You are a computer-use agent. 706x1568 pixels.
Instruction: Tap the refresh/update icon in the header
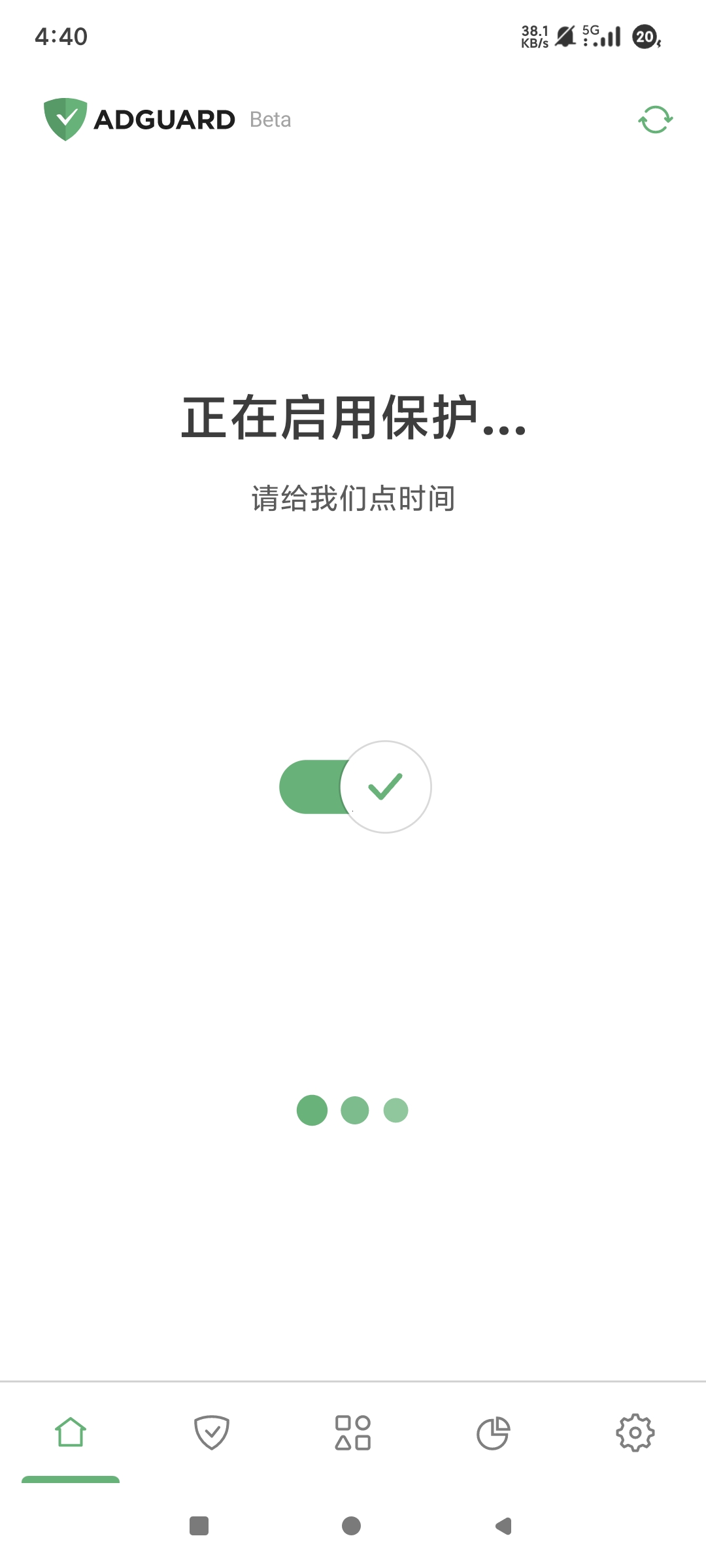coord(655,120)
